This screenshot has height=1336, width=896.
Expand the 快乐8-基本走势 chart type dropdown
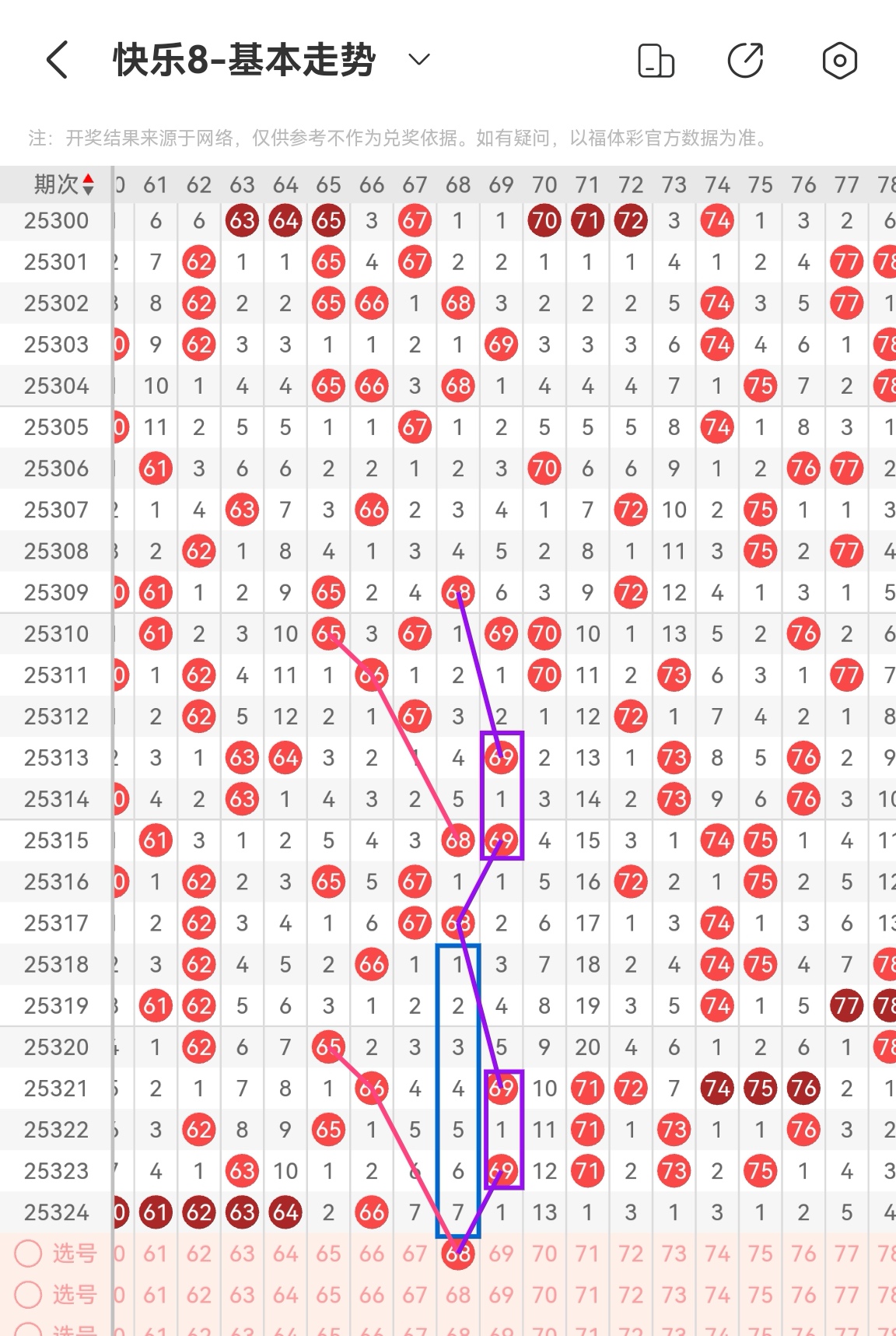(x=419, y=60)
